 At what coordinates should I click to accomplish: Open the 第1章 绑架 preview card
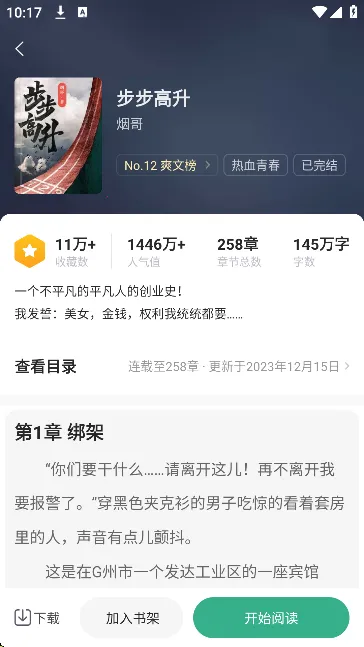pyautogui.click(x=182, y=499)
